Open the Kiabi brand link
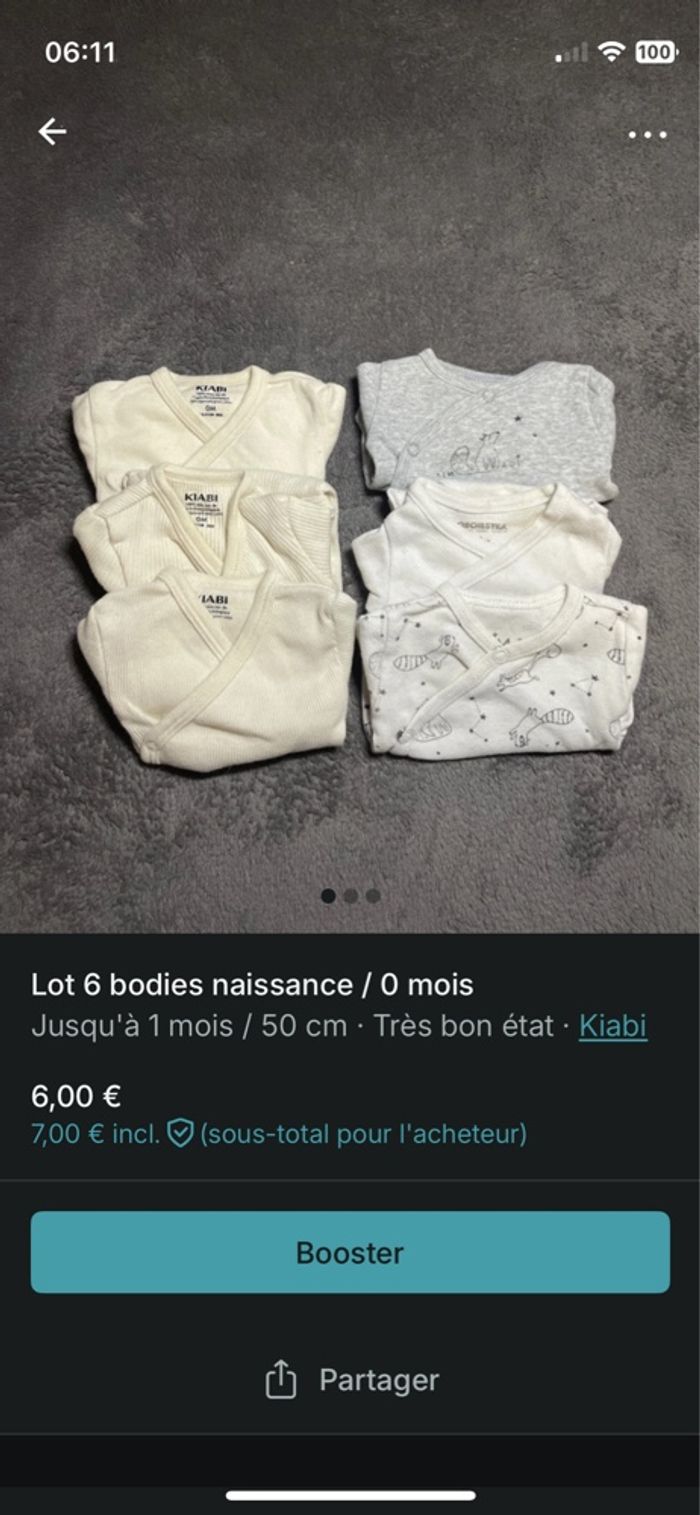 [612, 1026]
